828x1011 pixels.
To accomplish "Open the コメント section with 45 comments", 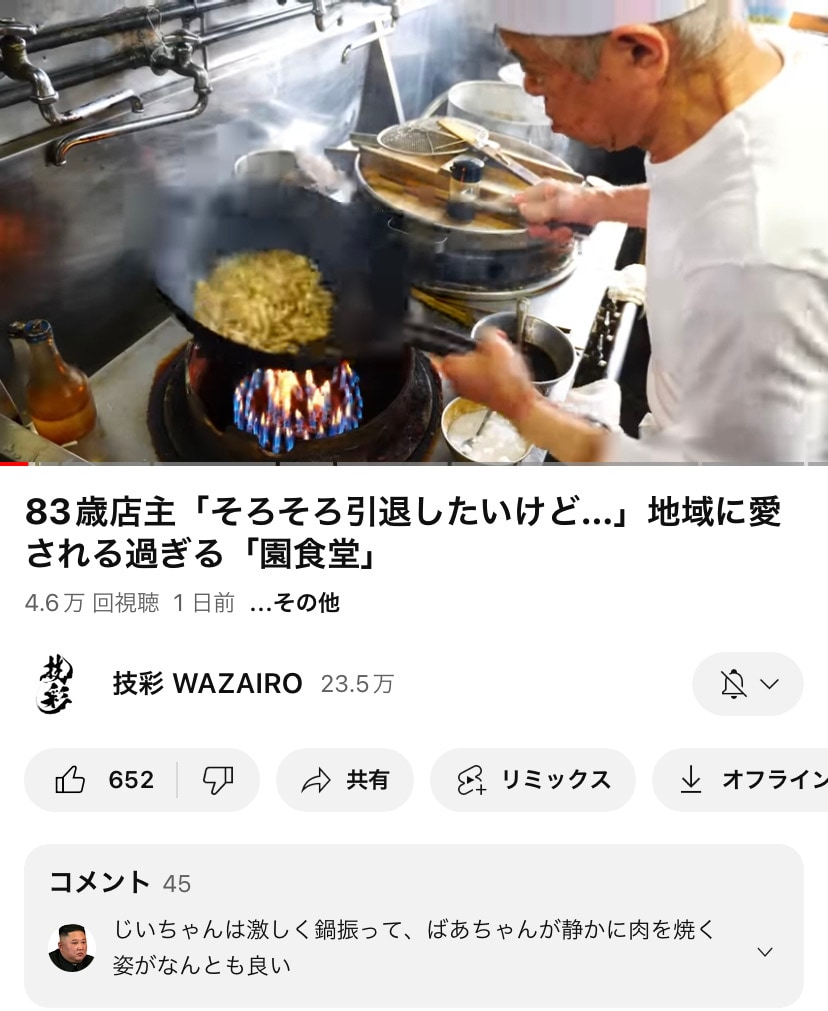I will [413, 925].
